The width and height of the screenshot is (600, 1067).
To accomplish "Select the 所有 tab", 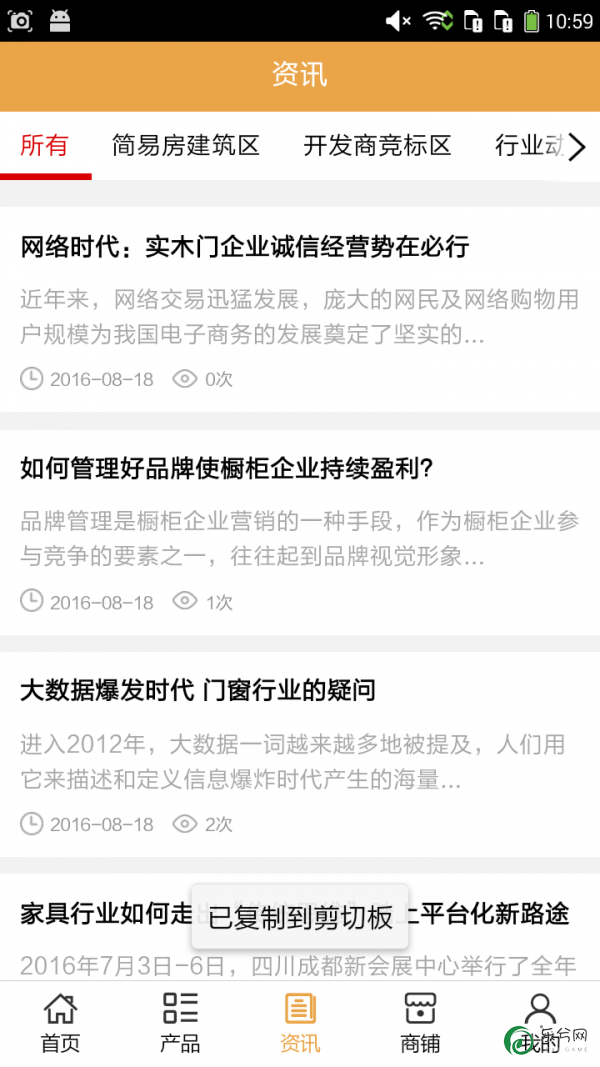I will (x=45, y=146).
